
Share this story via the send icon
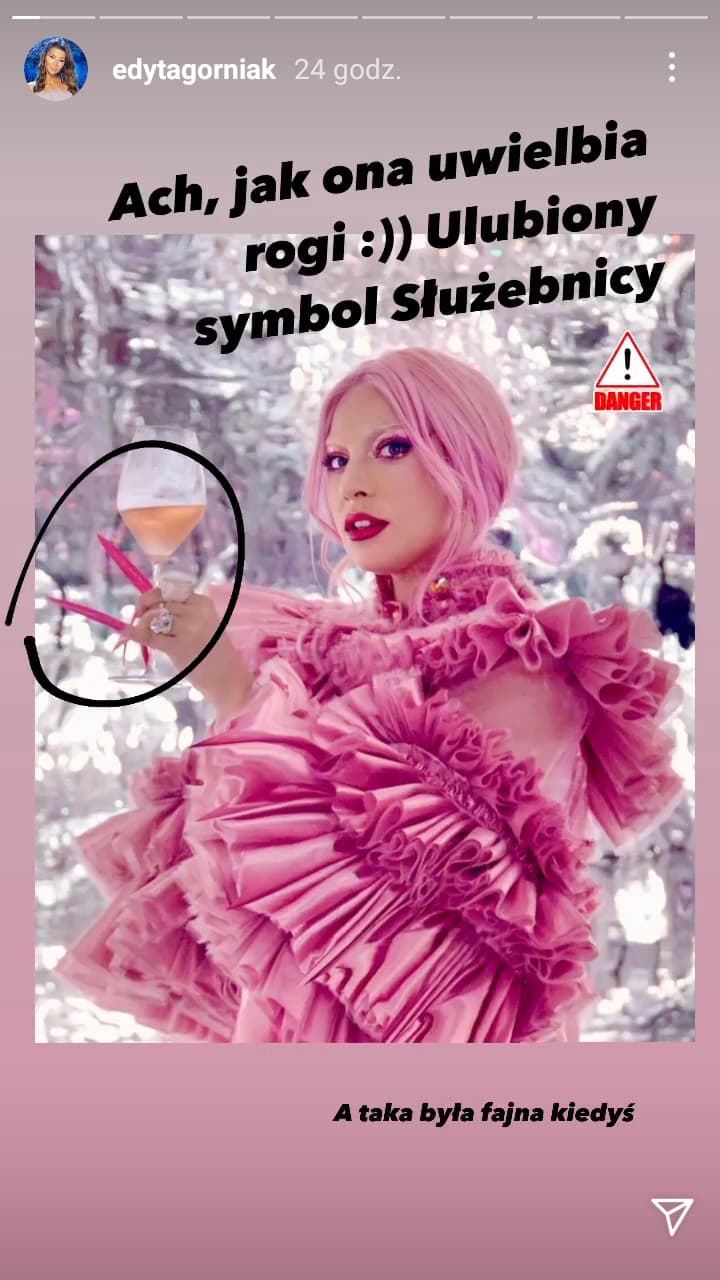click(672, 1216)
